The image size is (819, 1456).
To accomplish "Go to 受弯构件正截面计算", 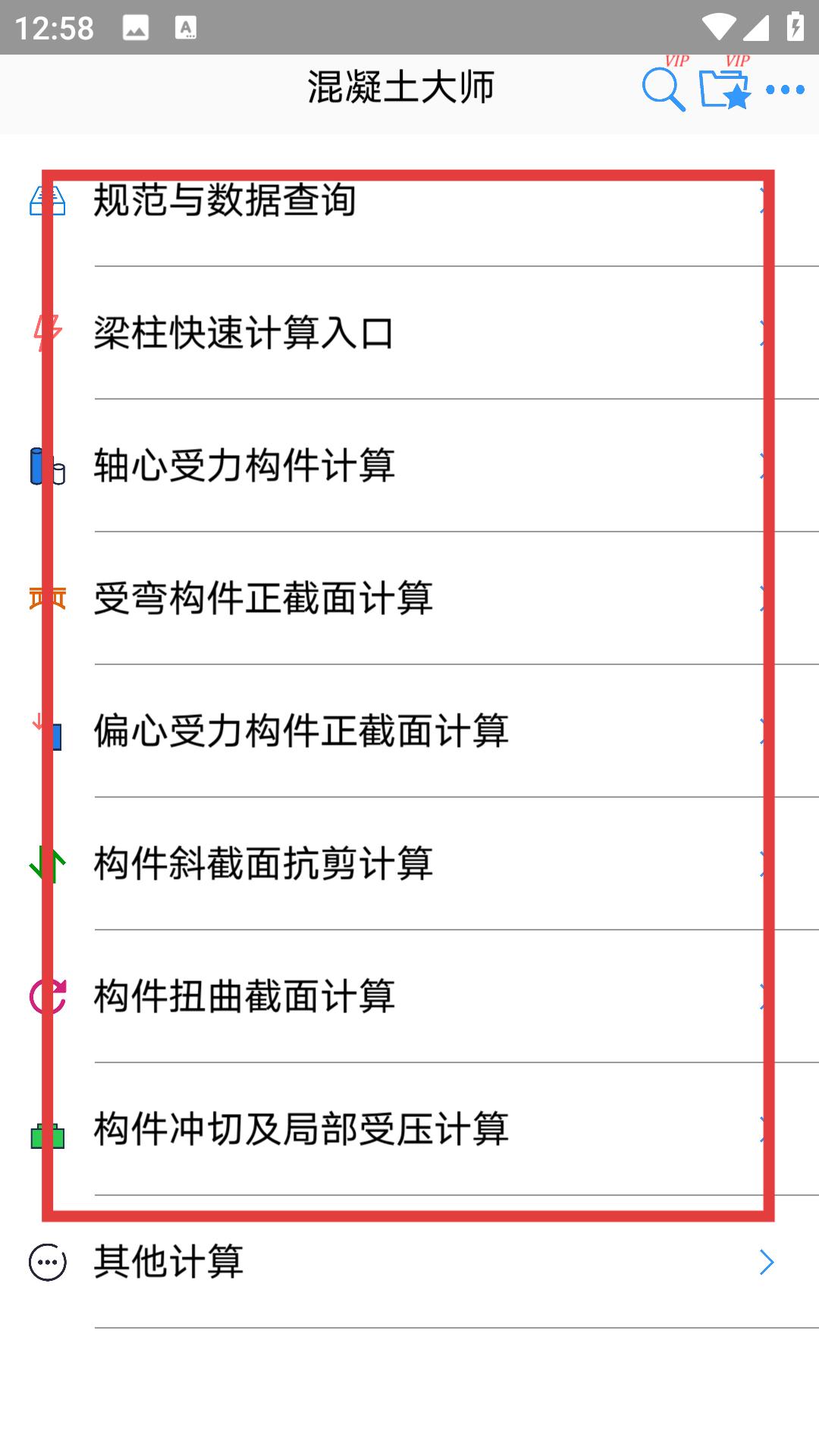I will coord(409,598).
